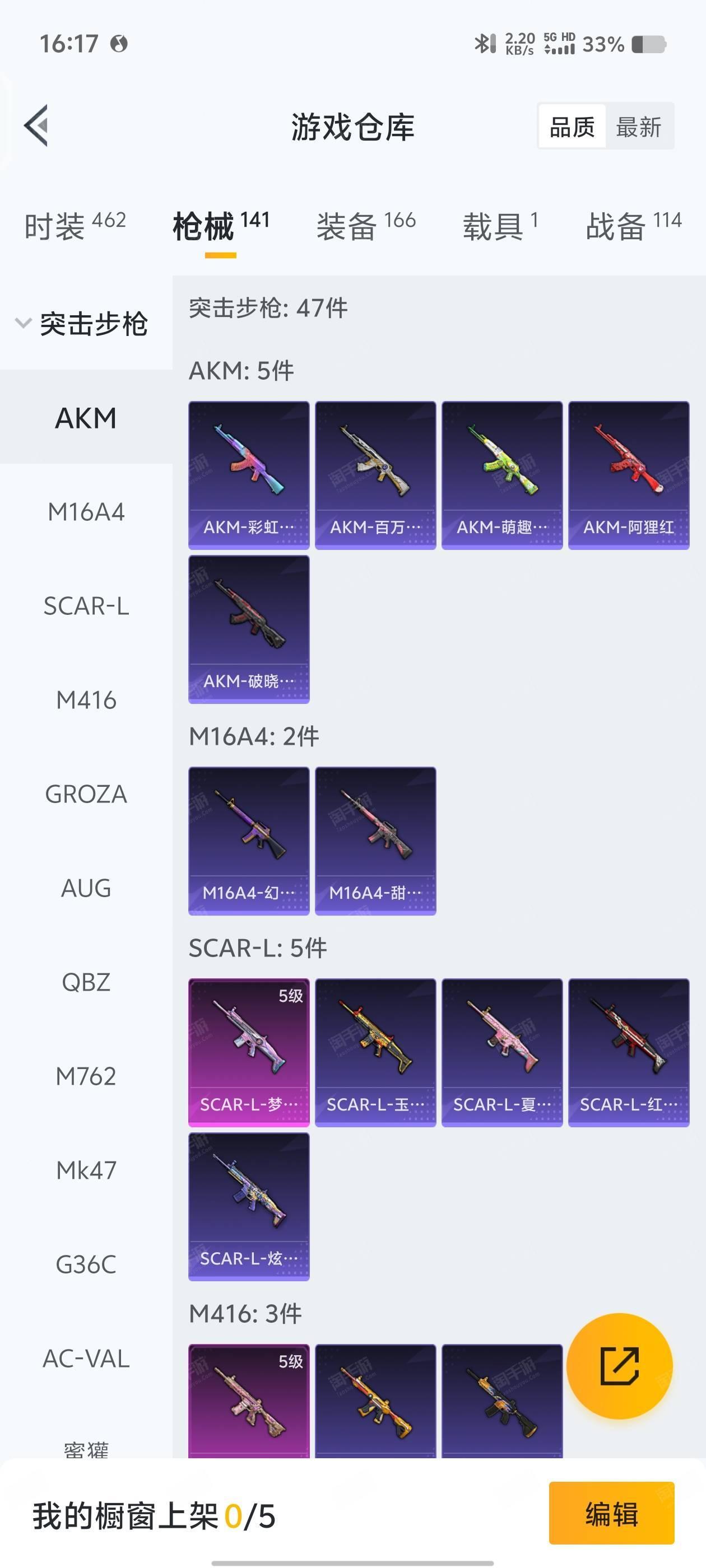View the SCAR-L-炫 skin tile

tap(249, 1207)
